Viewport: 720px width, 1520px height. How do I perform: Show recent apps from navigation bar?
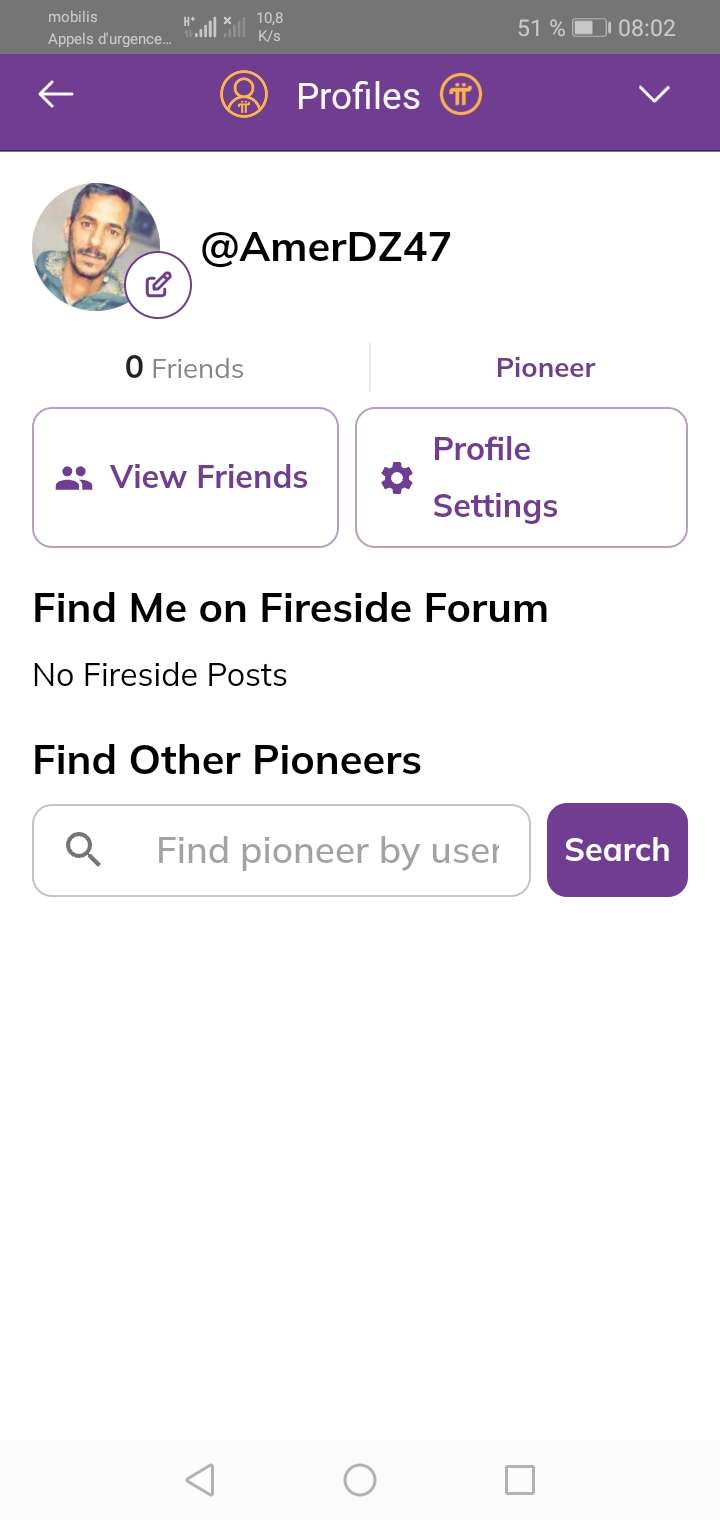(x=520, y=1479)
